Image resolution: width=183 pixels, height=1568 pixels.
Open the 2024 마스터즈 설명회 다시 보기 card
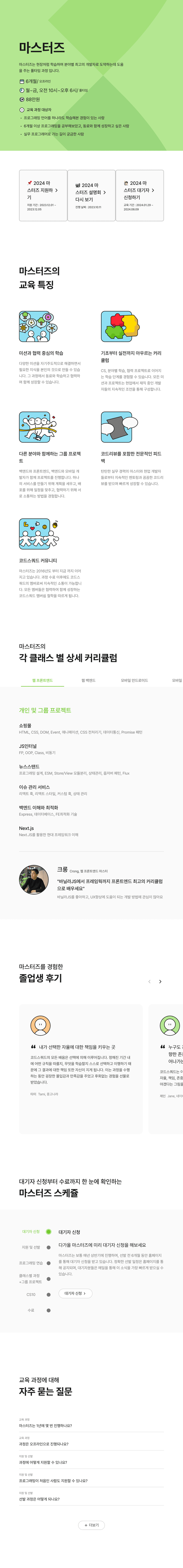click(x=91, y=195)
